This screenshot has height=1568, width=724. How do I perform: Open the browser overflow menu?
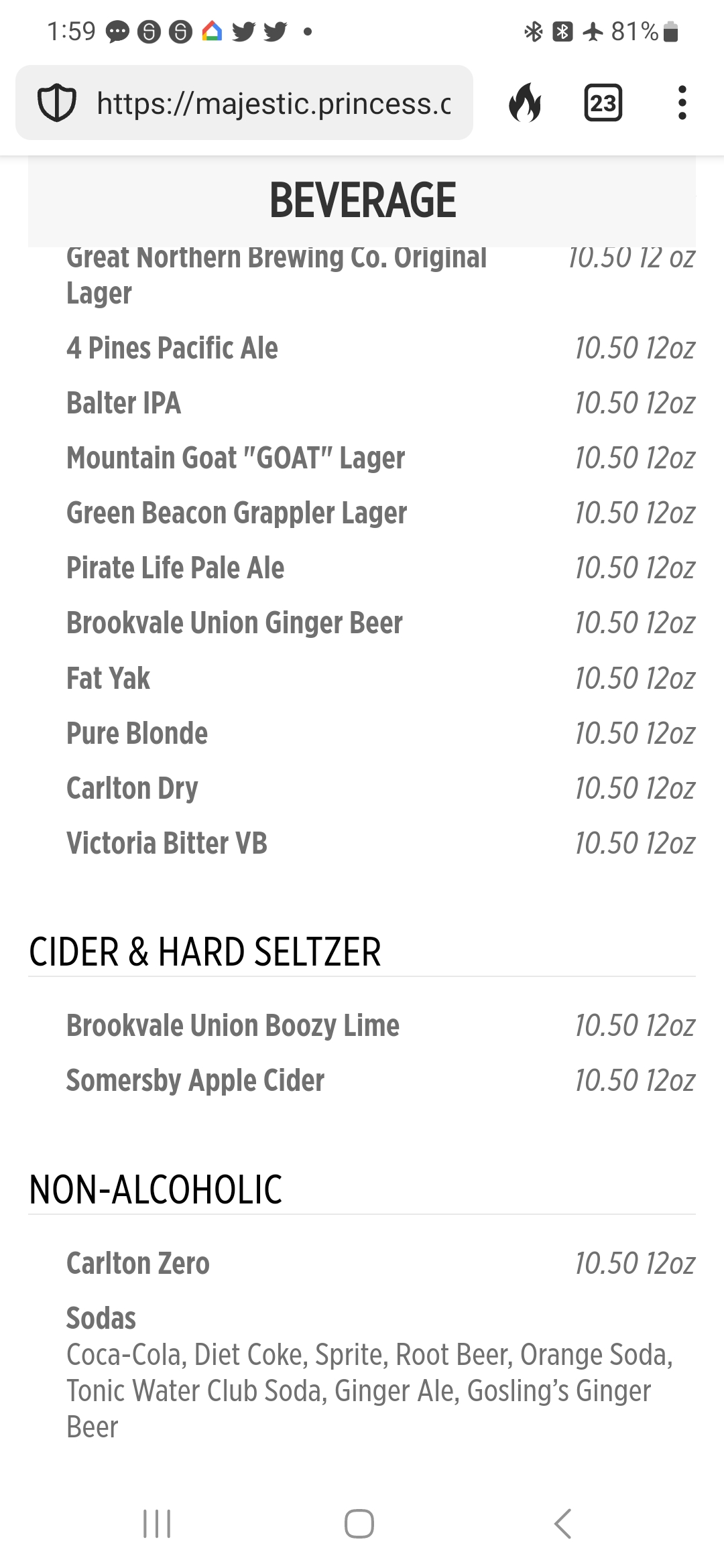[682, 103]
